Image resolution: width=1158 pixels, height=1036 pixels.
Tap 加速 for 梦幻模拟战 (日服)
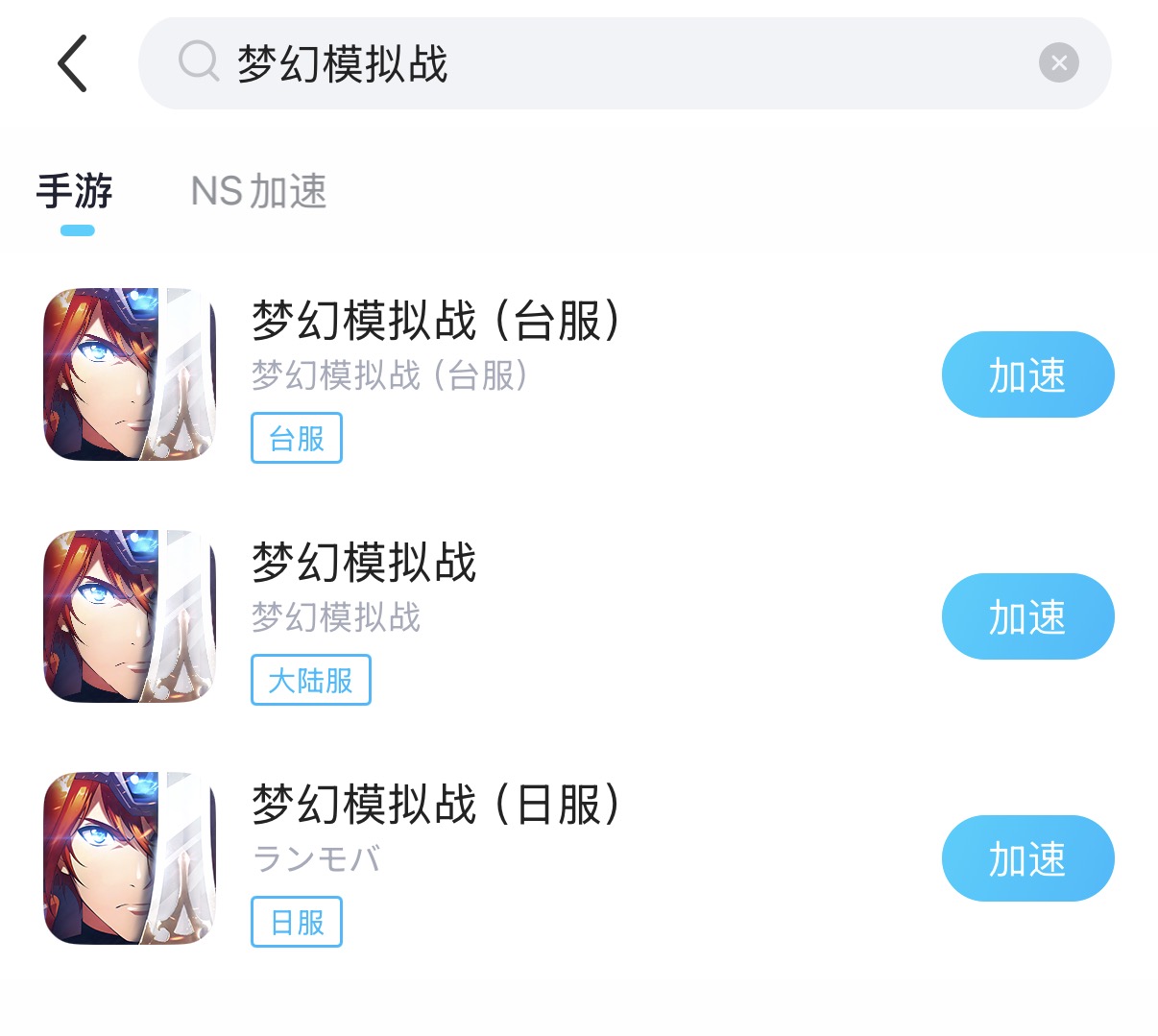[1026, 858]
